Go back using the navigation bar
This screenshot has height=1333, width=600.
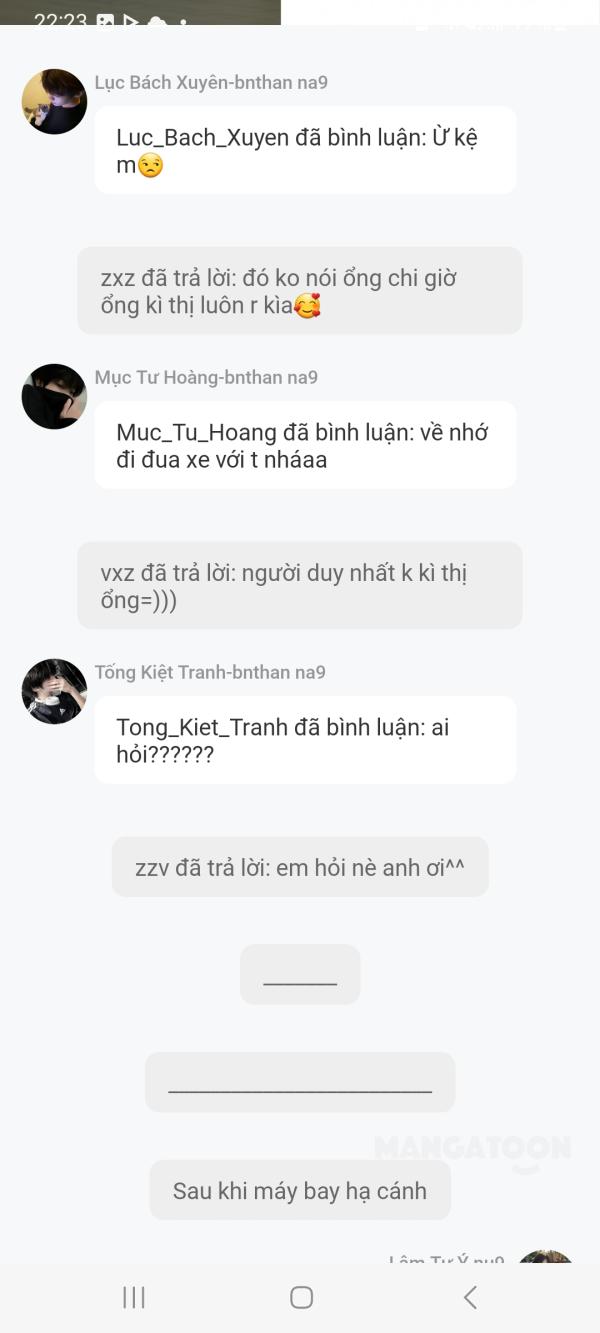pos(470,1297)
